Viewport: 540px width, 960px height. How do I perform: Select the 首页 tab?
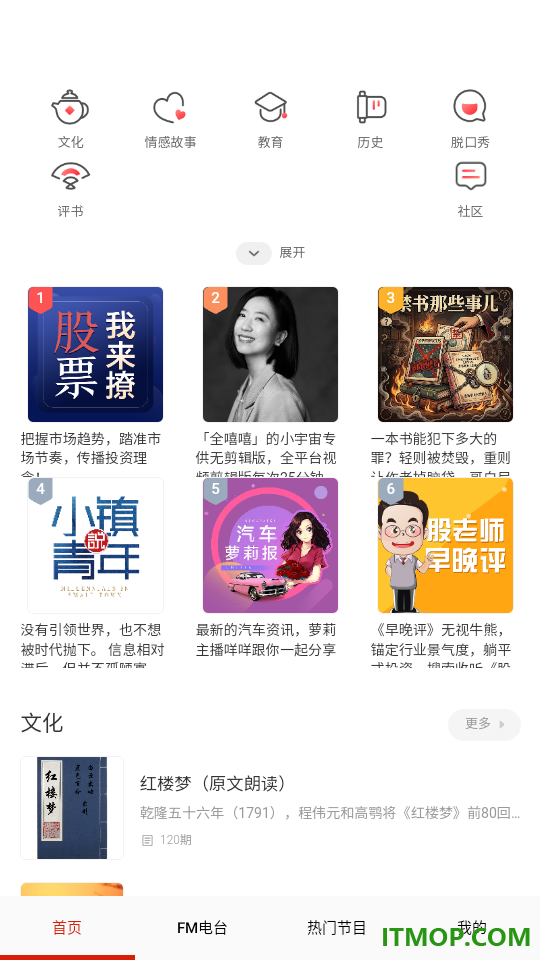67,928
